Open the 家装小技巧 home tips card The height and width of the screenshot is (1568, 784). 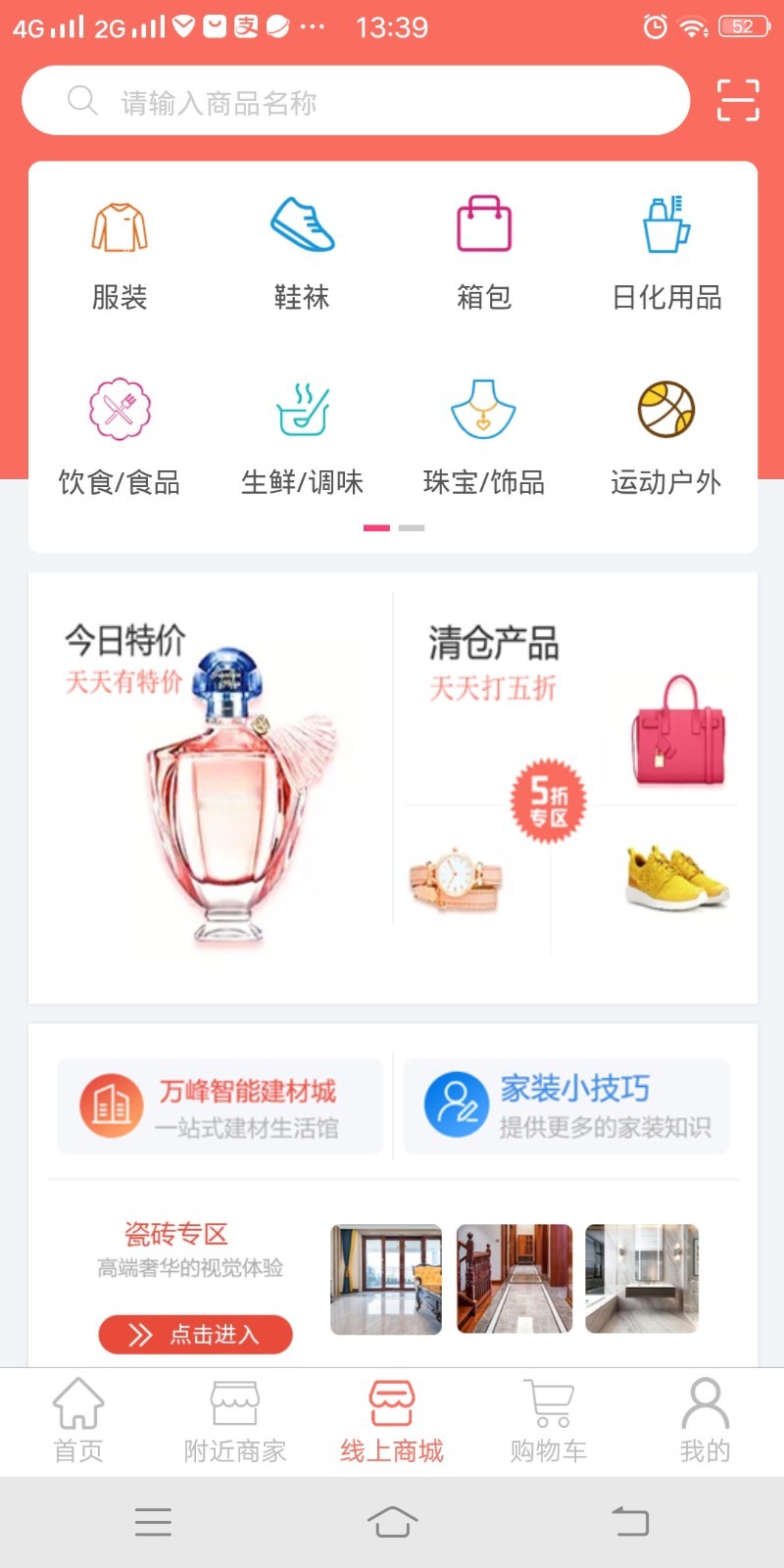pyautogui.click(x=566, y=1106)
